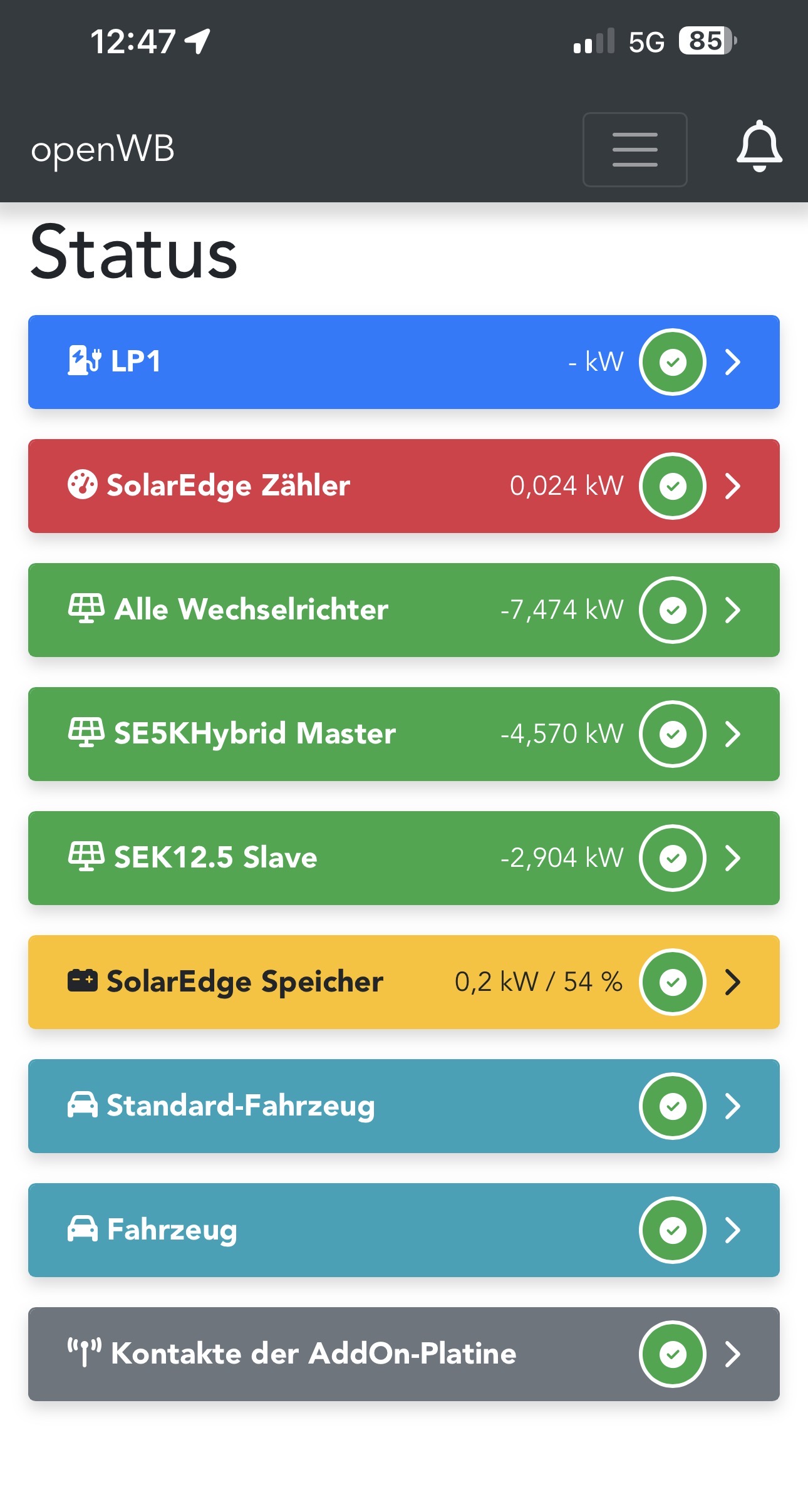Screen dimensions: 808x1512
Task: Expand the SEK12.5 Slave row
Action: [x=732, y=858]
